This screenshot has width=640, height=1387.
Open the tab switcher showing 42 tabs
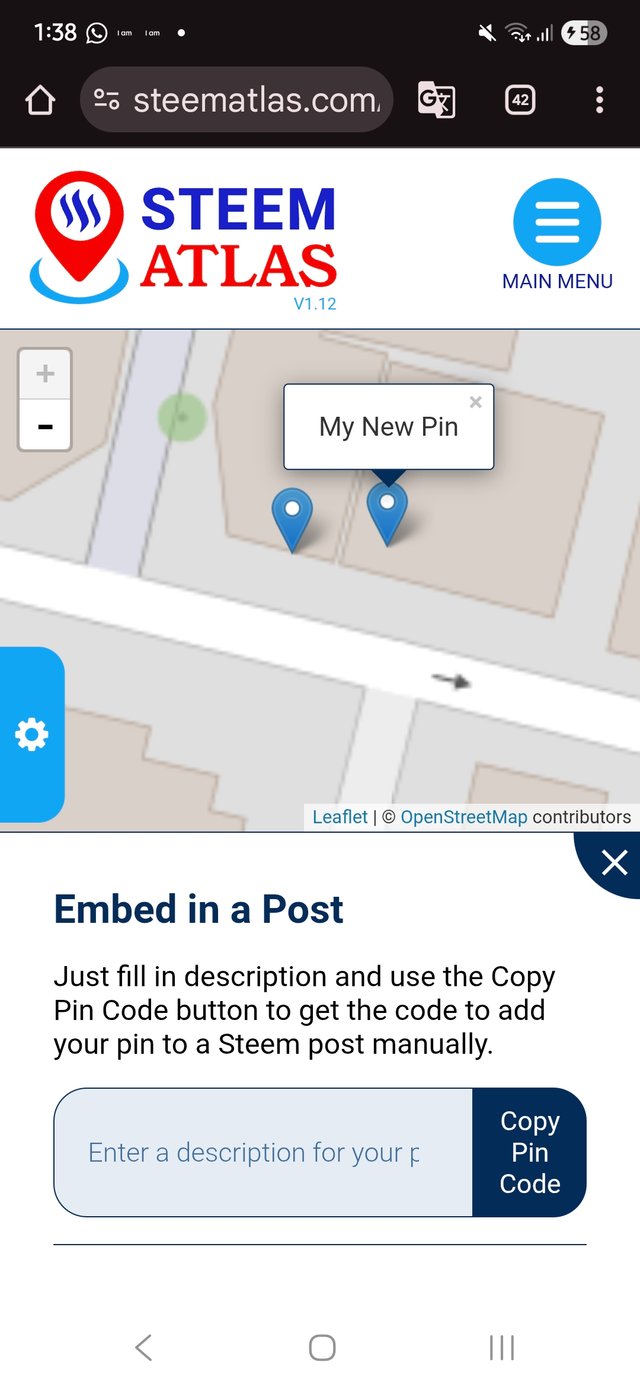pos(520,100)
